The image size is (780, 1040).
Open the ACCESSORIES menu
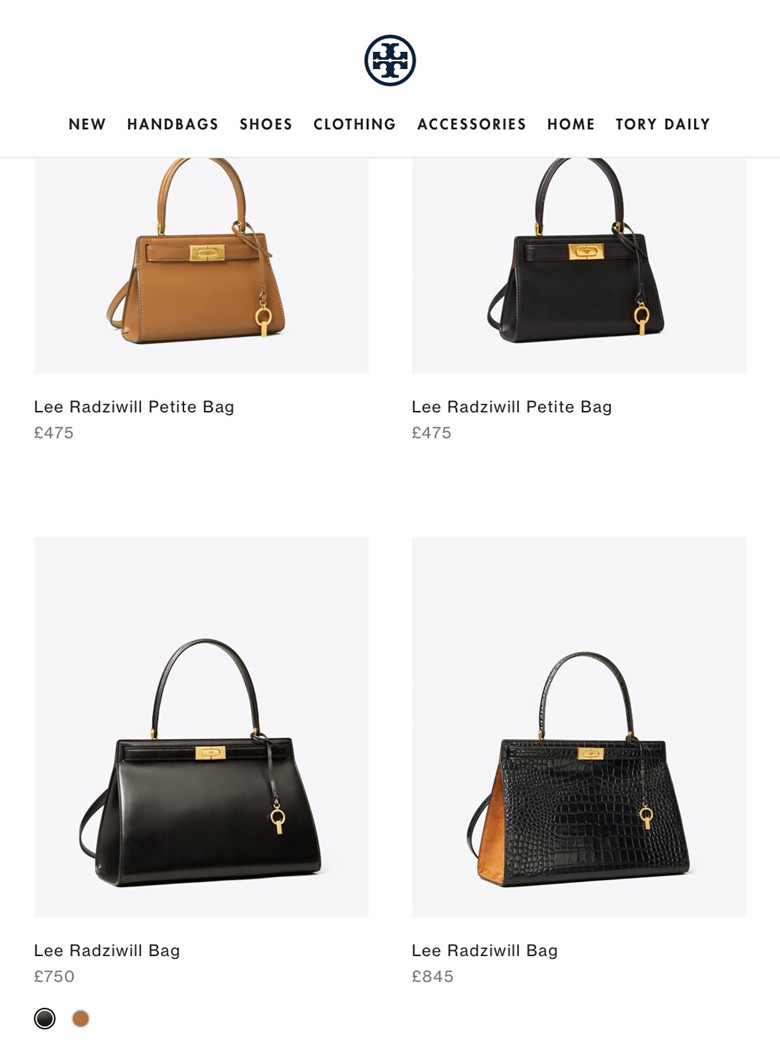click(x=471, y=124)
